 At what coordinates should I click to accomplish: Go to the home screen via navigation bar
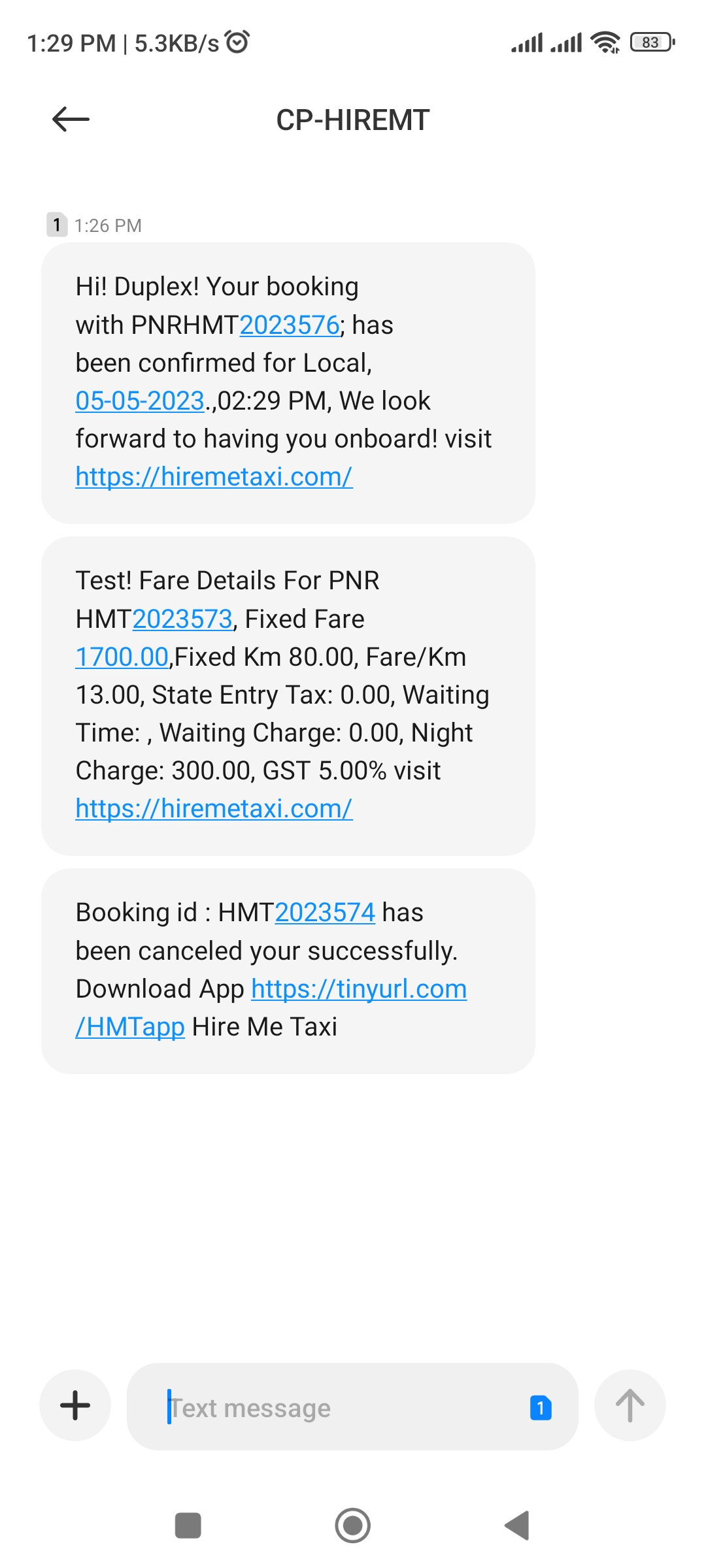point(353,1526)
